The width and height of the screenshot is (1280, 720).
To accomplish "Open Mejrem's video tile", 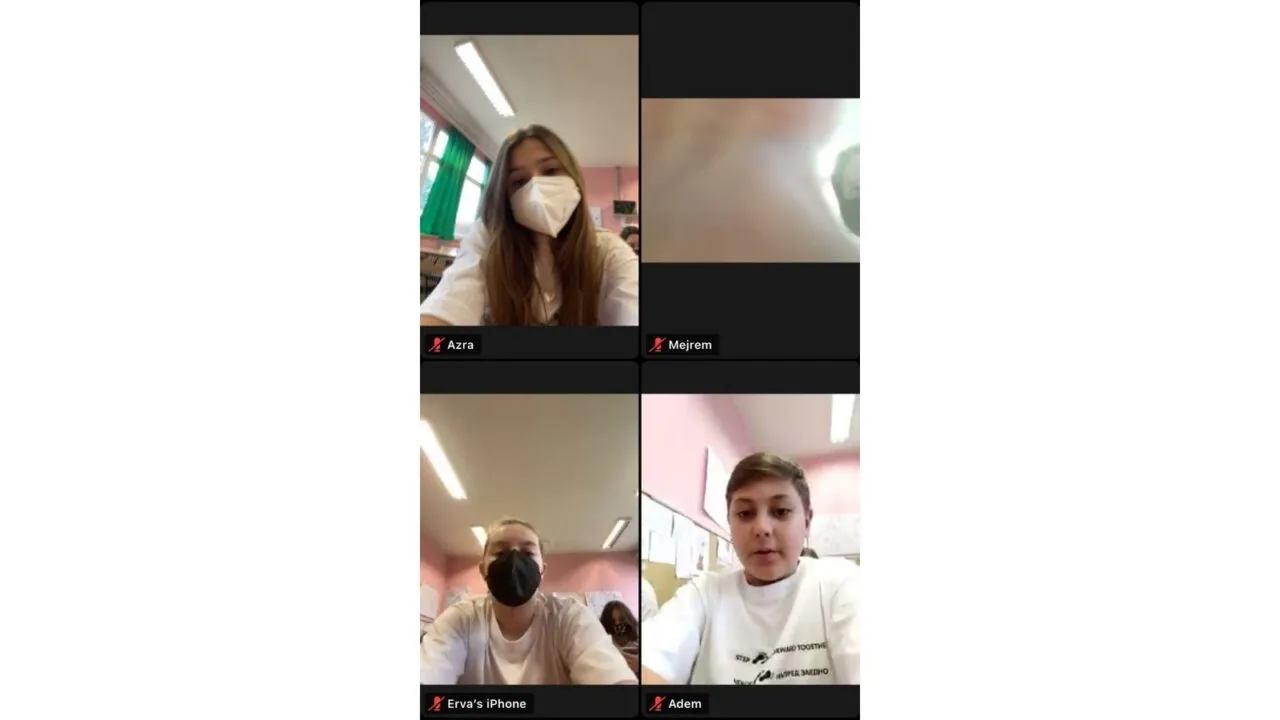I will (750, 180).
